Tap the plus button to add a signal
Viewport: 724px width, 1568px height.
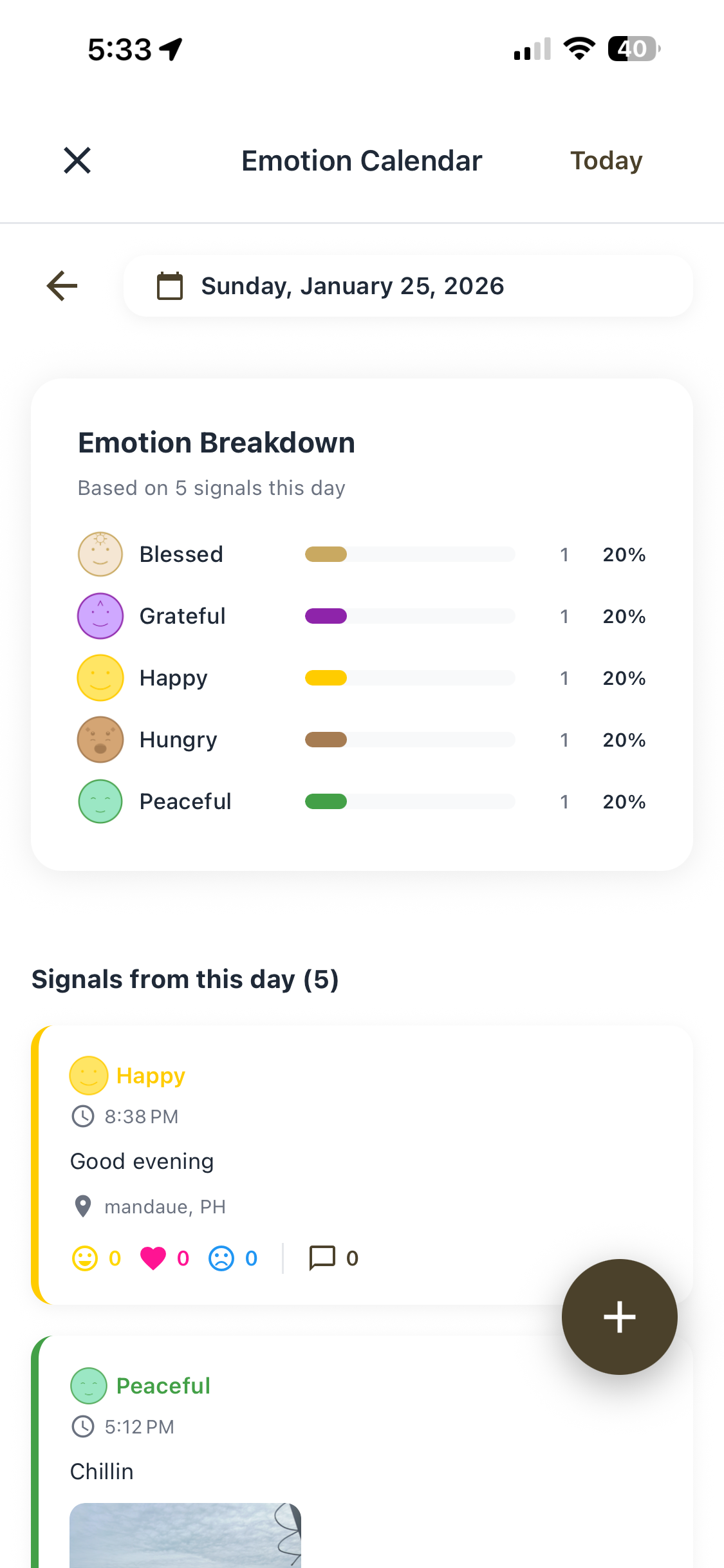coord(619,1316)
